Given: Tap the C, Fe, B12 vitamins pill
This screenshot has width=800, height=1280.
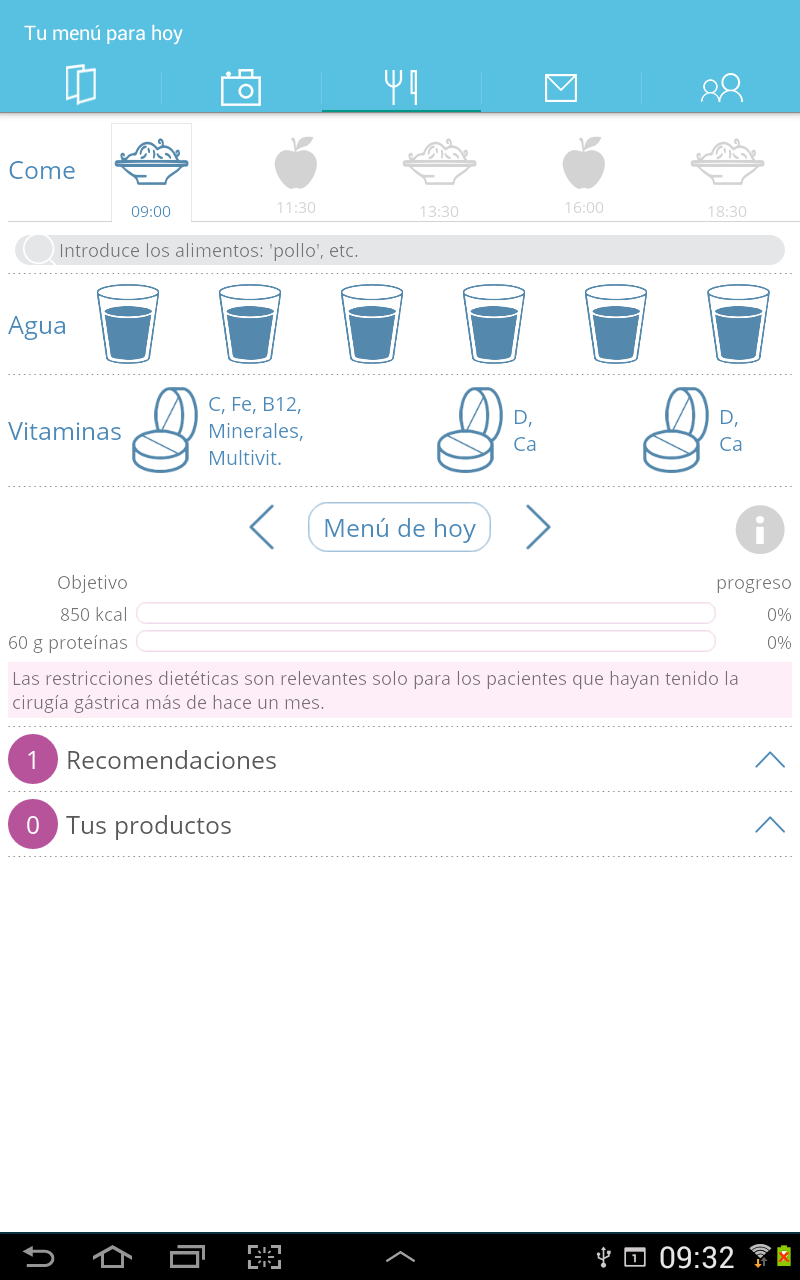Looking at the screenshot, I should [160, 430].
